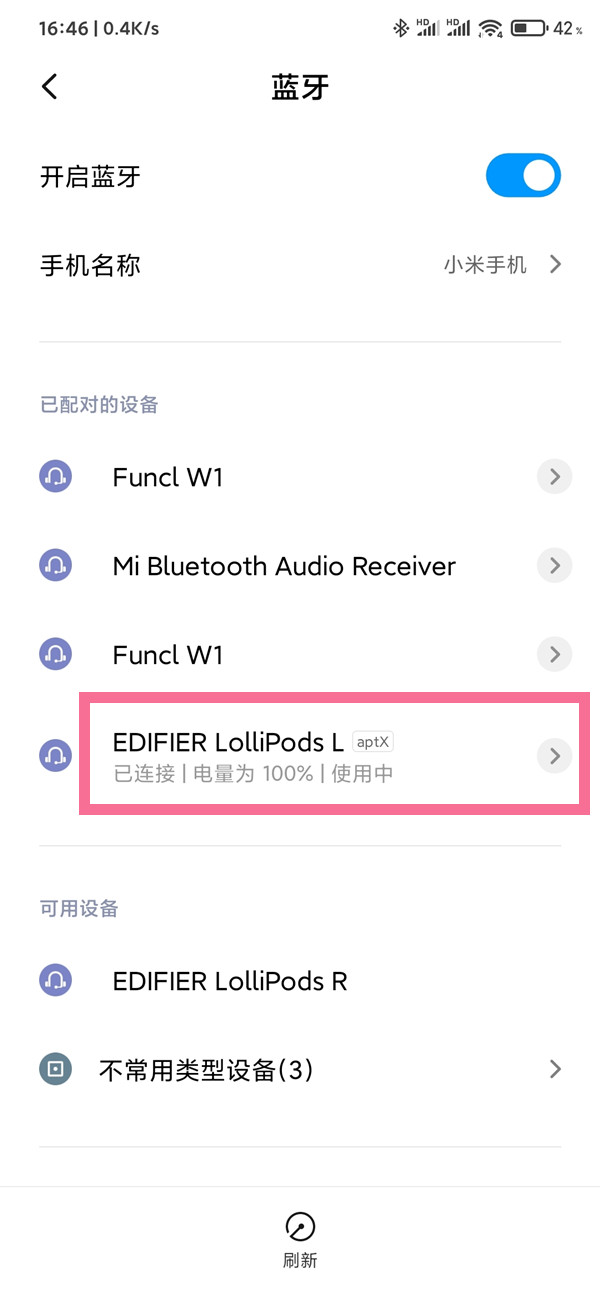This screenshot has width=600, height=1300.
Task: Open details arrow for Mi Bluetooth Audio Receiver
Action: click(554, 566)
